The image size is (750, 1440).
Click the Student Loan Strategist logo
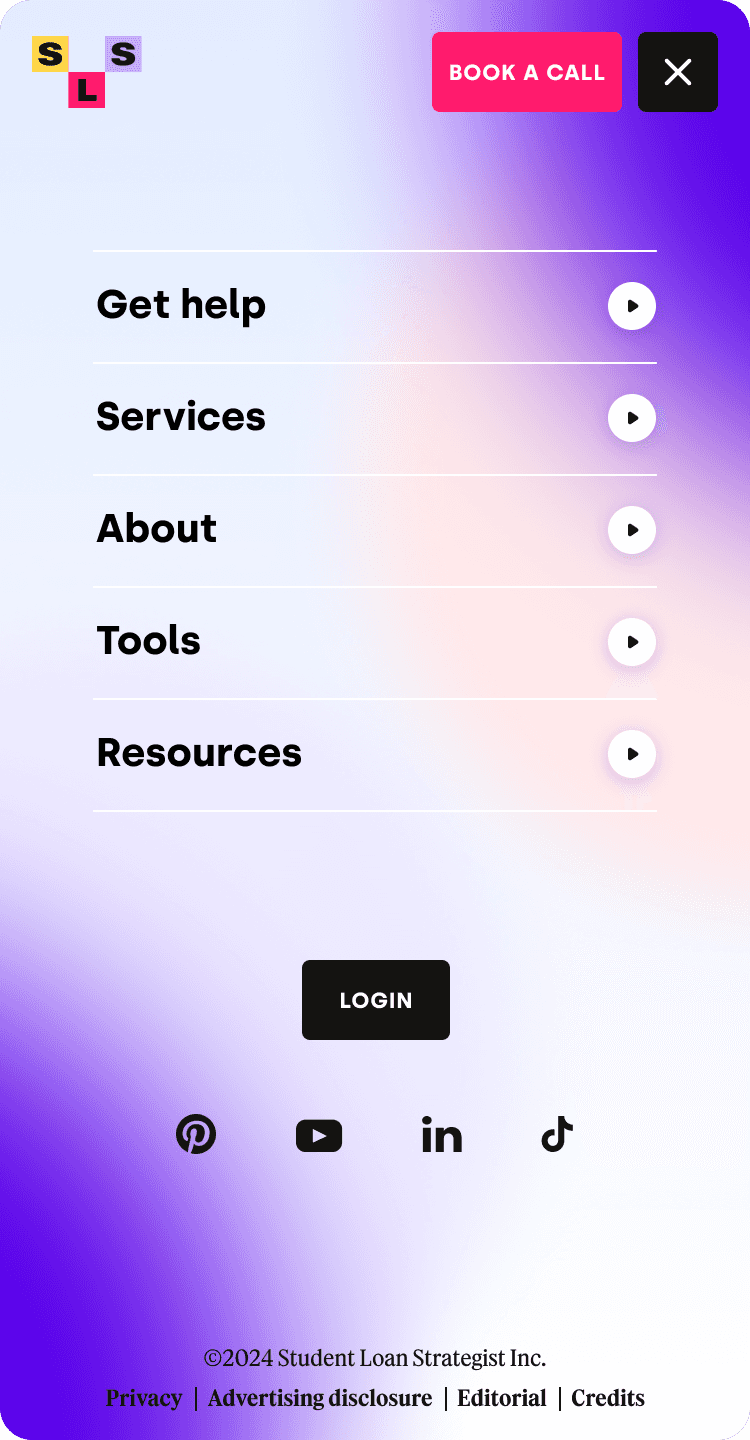(86, 72)
